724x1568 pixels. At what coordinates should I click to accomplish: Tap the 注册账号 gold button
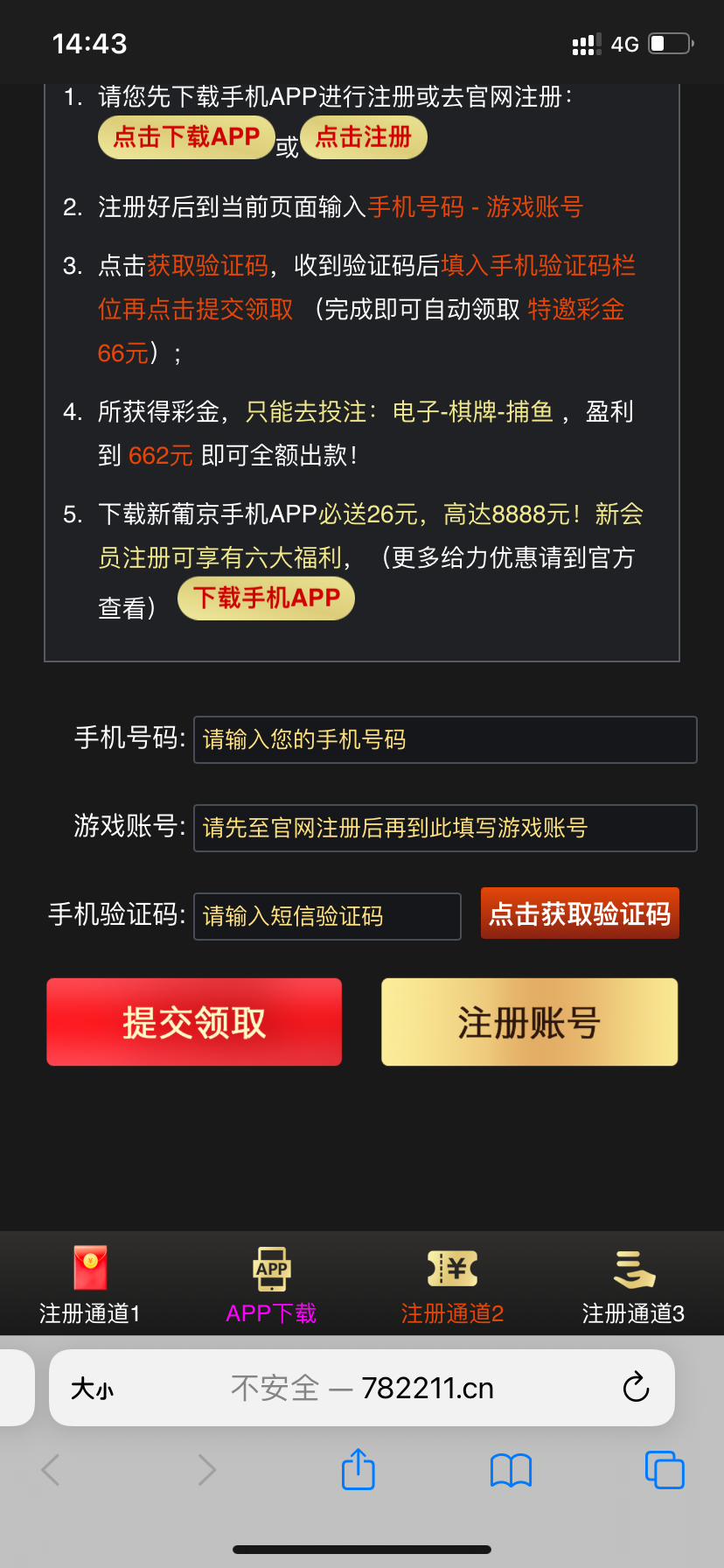(x=528, y=1021)
